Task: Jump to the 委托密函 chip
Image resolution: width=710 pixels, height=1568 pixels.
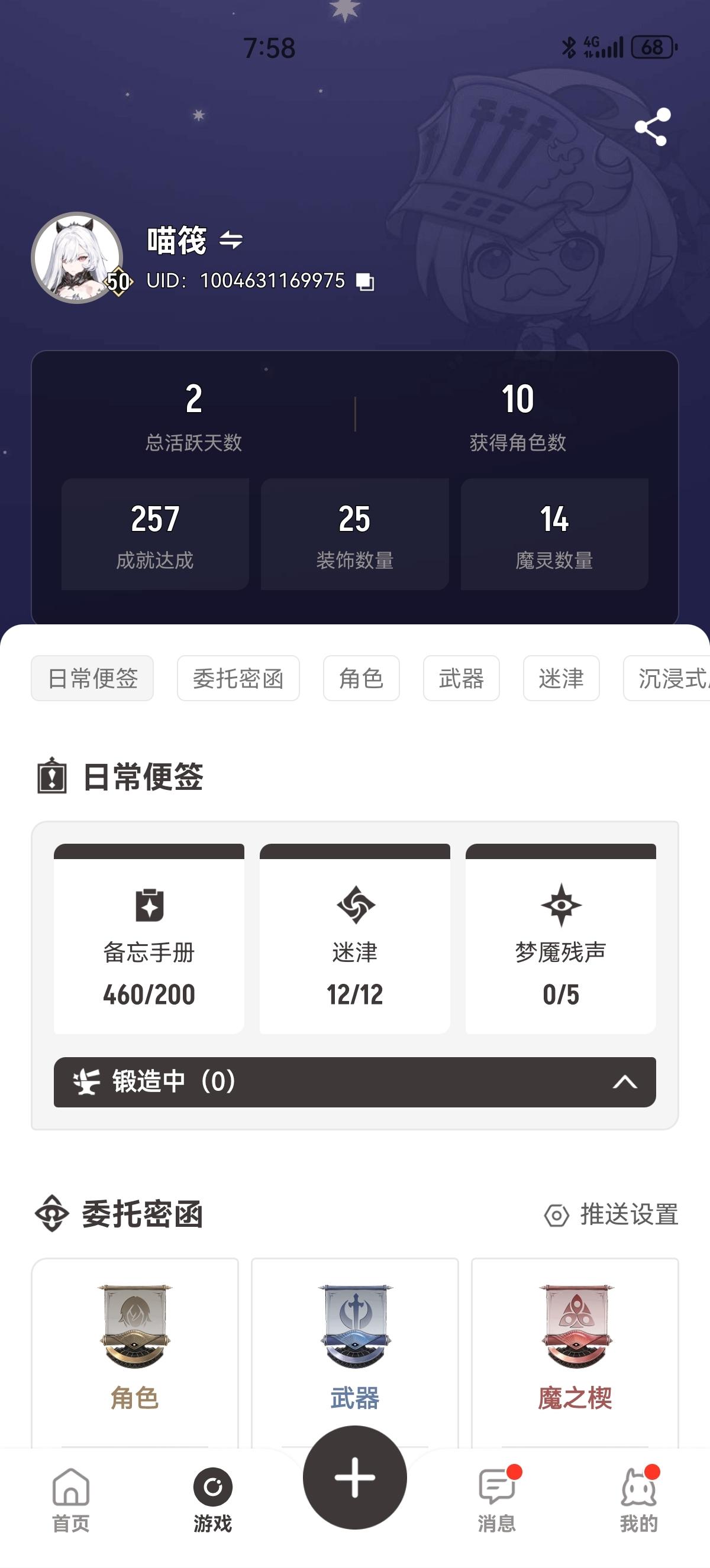Action: point(238,678)
